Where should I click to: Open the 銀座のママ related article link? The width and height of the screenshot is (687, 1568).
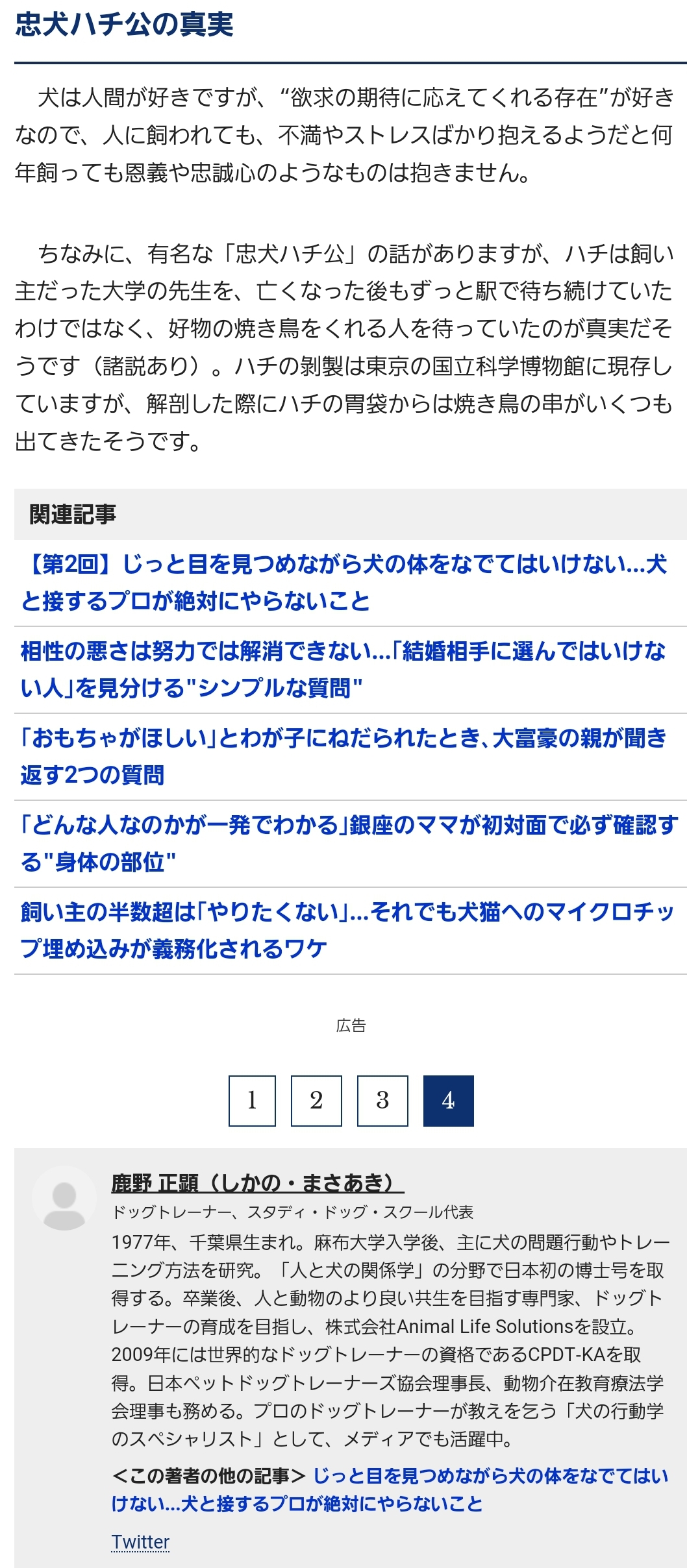pyautogui.click(x=349, y=843)
